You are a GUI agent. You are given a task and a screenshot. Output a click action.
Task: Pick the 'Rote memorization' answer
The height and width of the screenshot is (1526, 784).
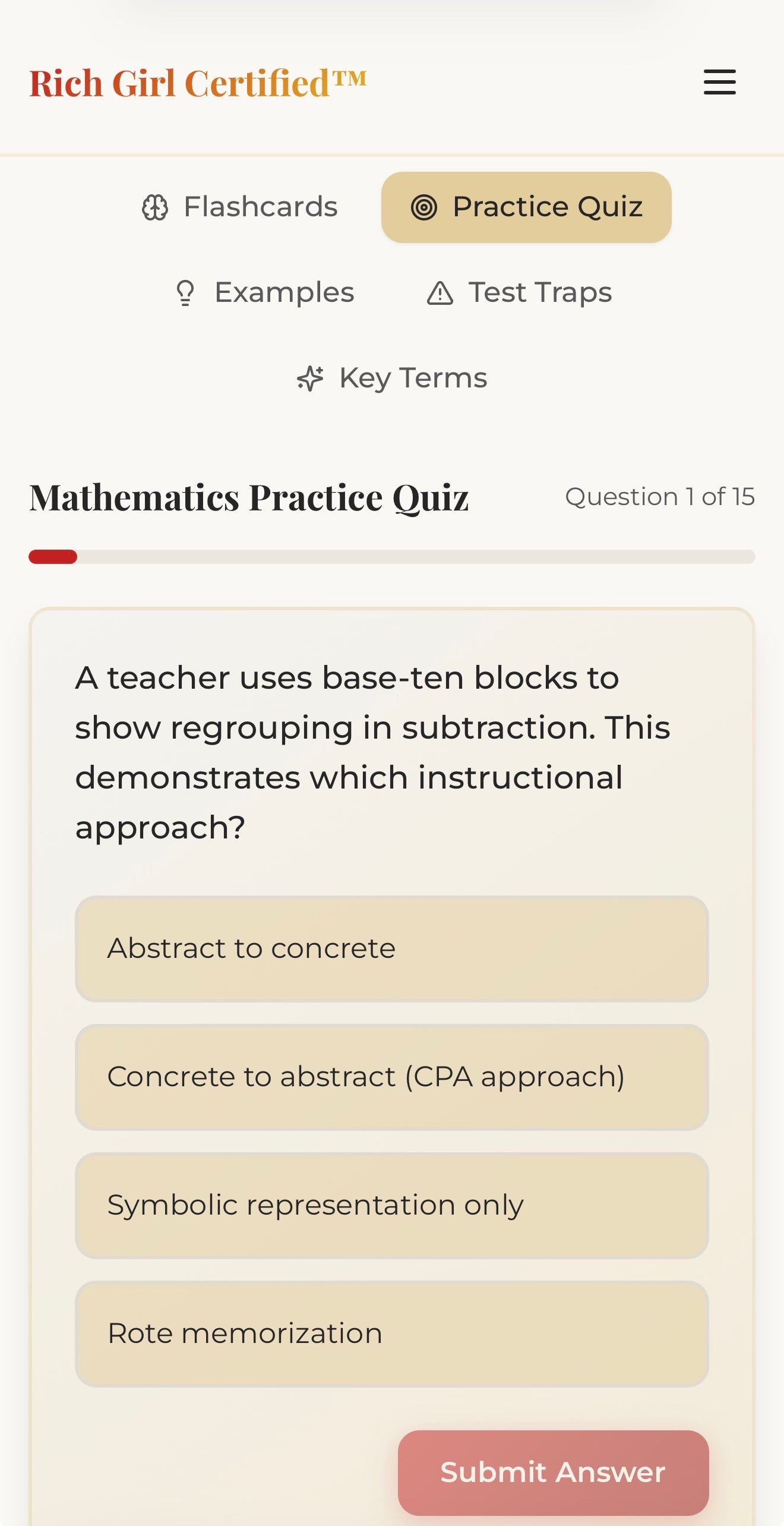[x=392, y=1333]
